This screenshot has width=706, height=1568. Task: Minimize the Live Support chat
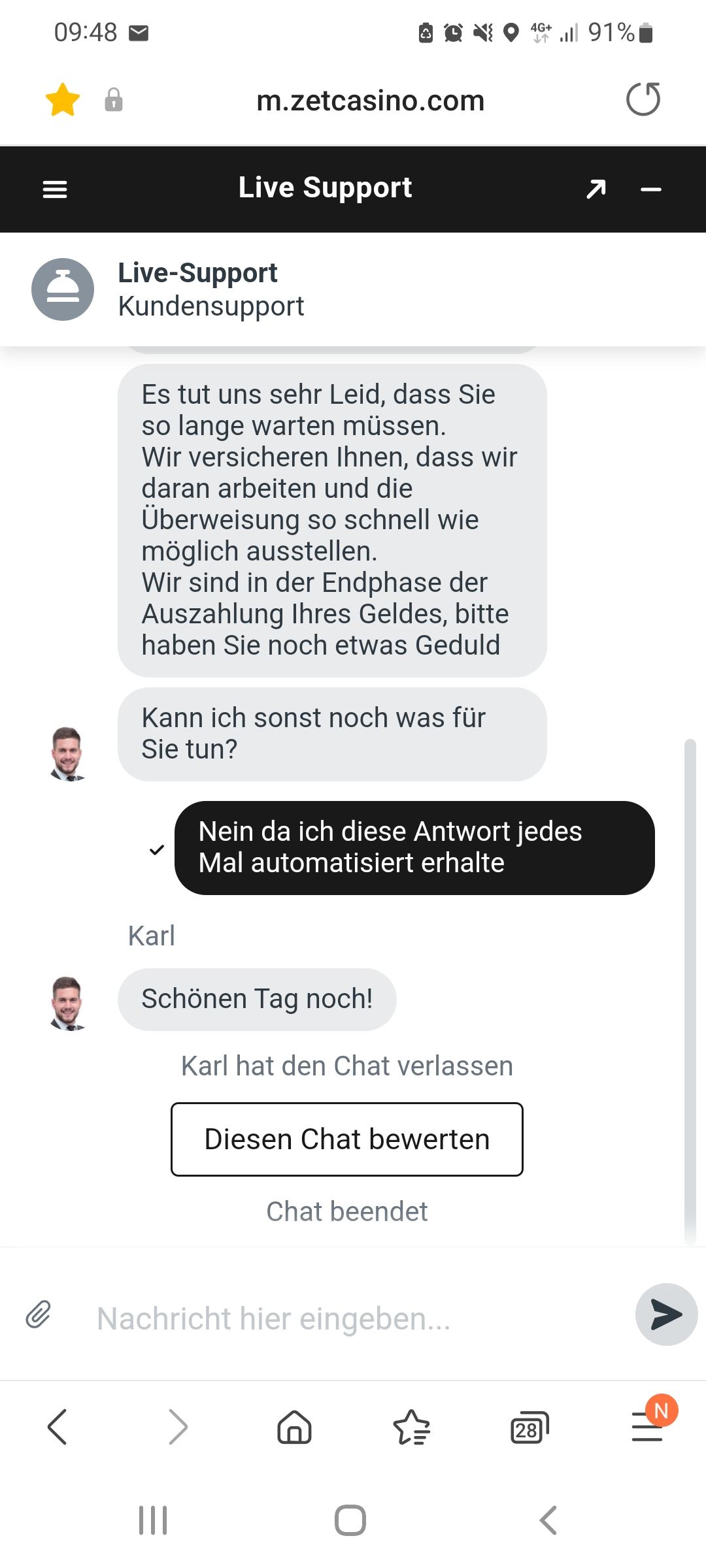coord(650,189)
